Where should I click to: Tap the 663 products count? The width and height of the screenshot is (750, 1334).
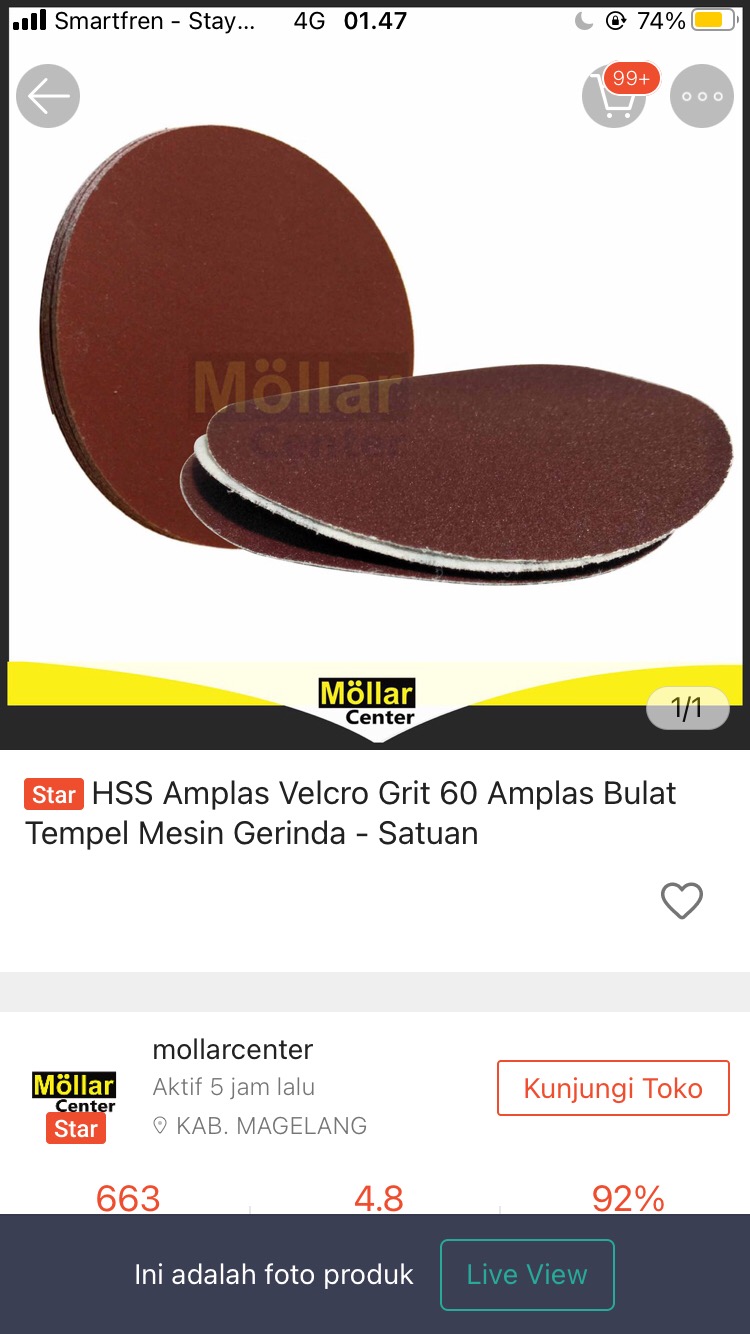[x=127, y=1199]
